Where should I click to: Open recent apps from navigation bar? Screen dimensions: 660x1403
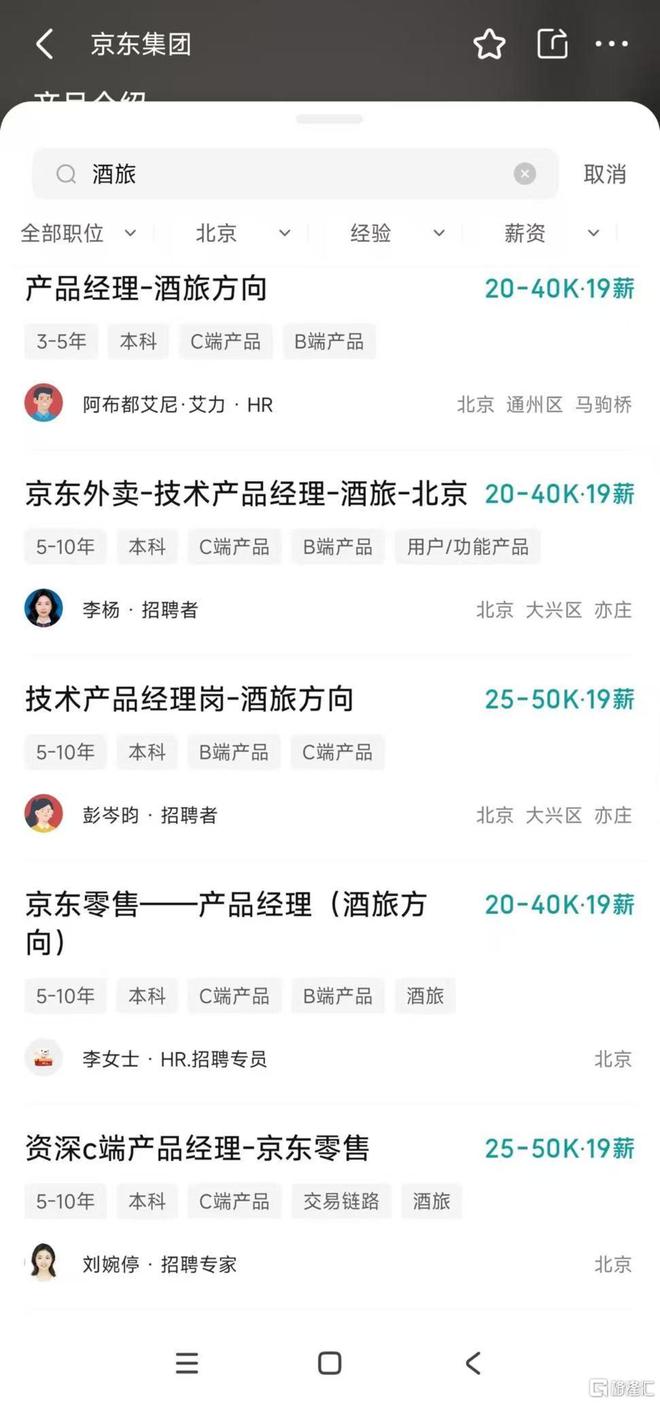point(187,1363)
